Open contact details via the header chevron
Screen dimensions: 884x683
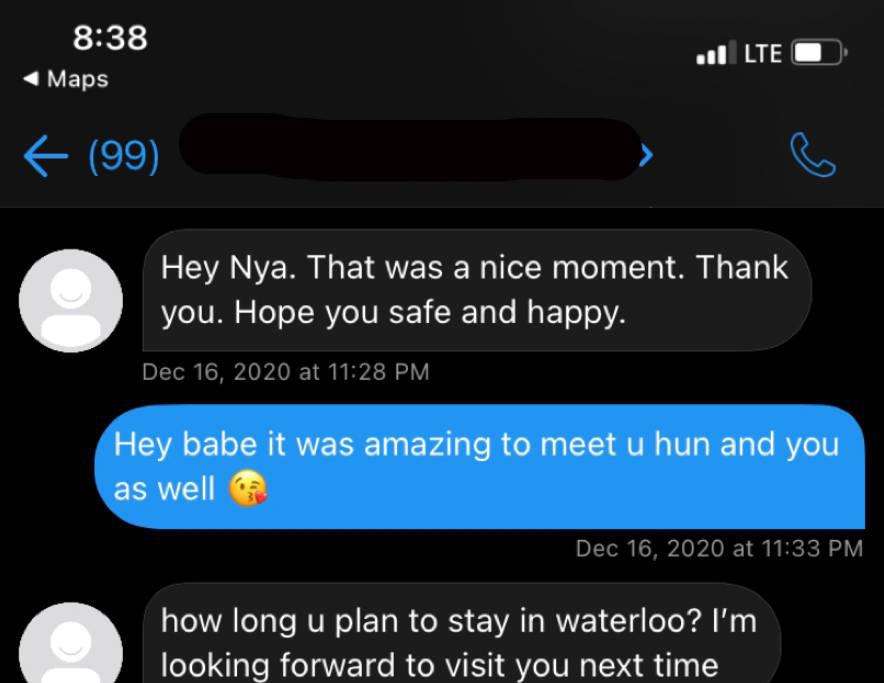point(647,155)
